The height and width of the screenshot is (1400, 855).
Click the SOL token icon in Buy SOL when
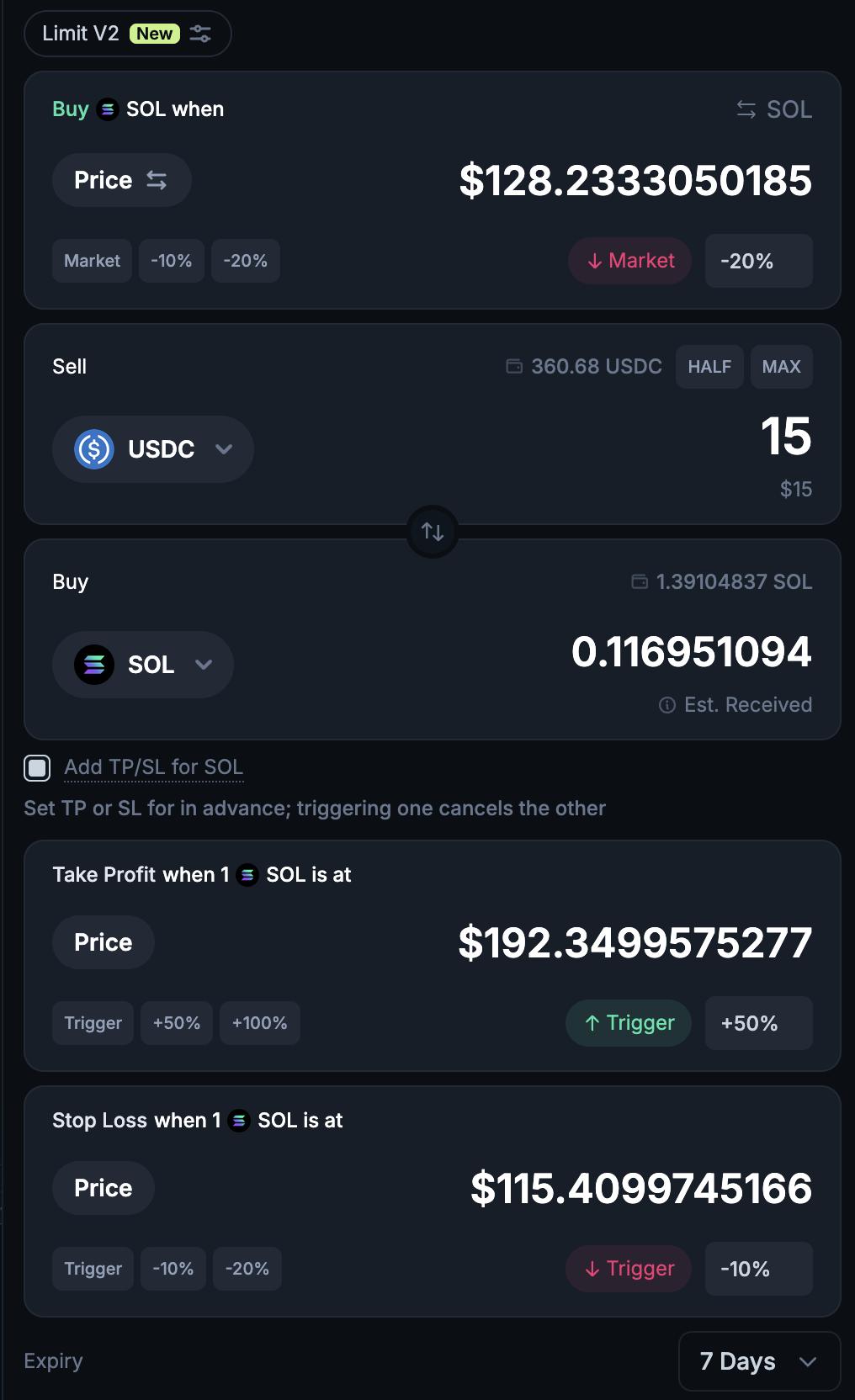[107, 109]
